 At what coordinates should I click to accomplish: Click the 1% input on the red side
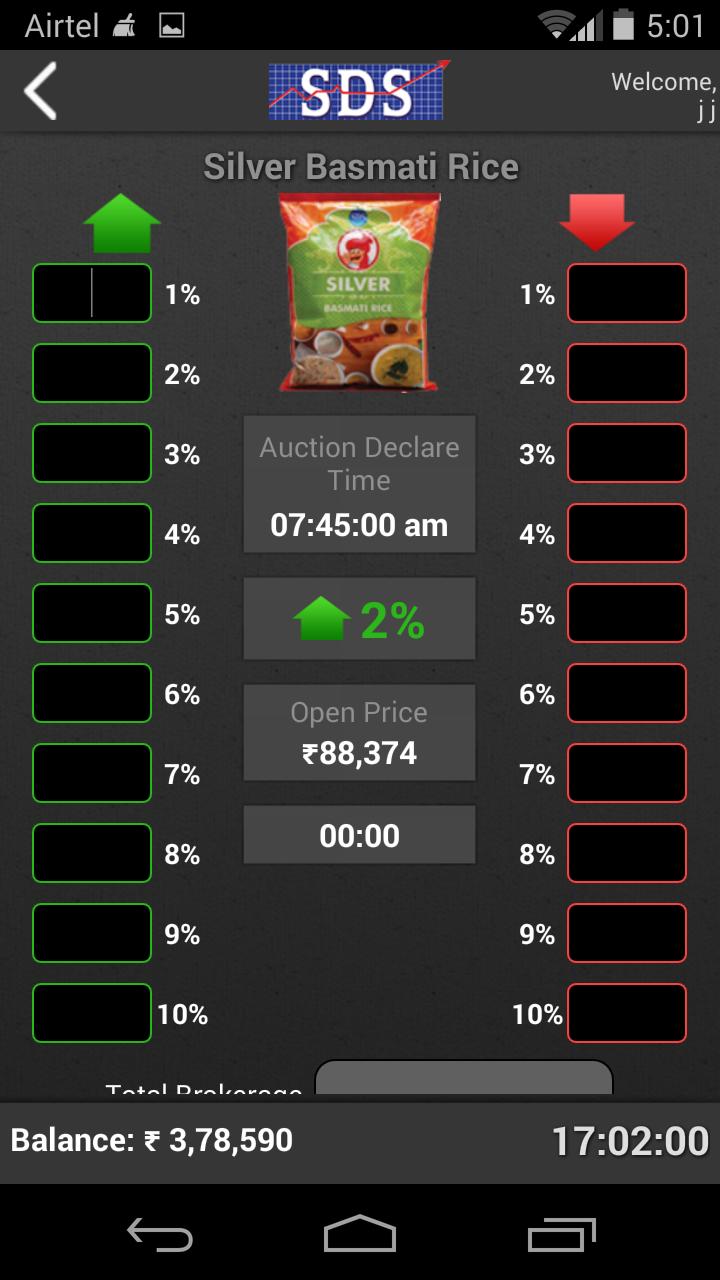click(626, 293)
